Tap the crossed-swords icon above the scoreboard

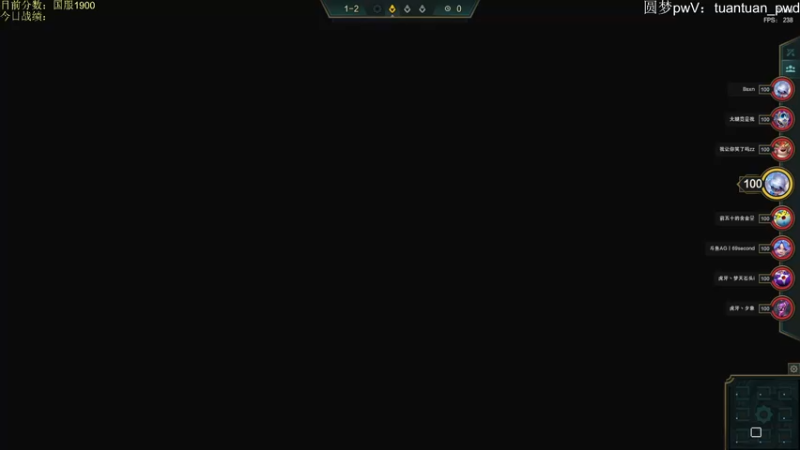click(x=791, y=51)
